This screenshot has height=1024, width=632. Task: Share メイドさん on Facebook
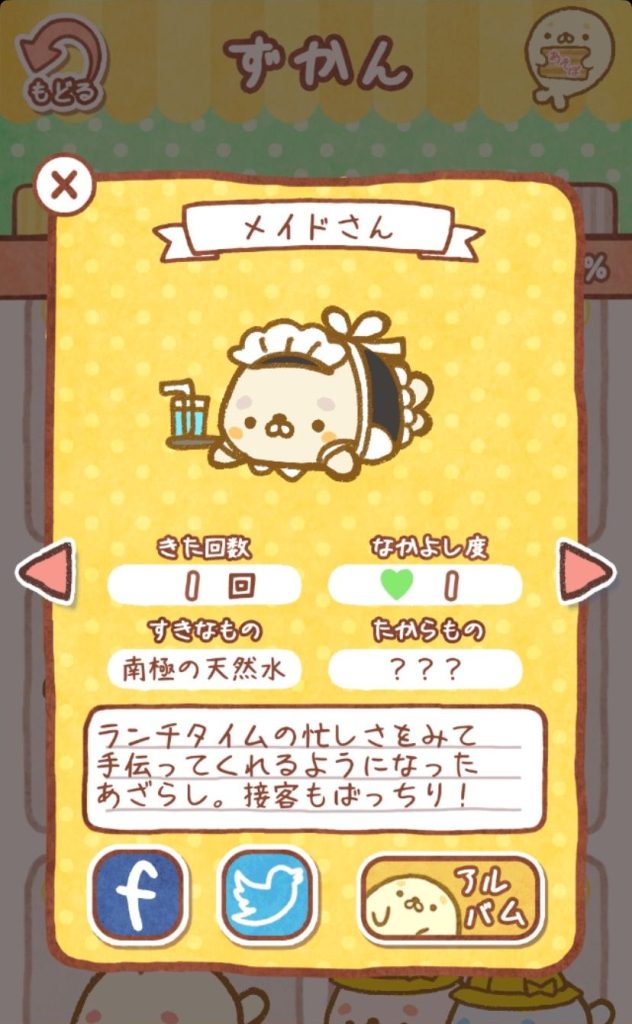click(138, 895)
